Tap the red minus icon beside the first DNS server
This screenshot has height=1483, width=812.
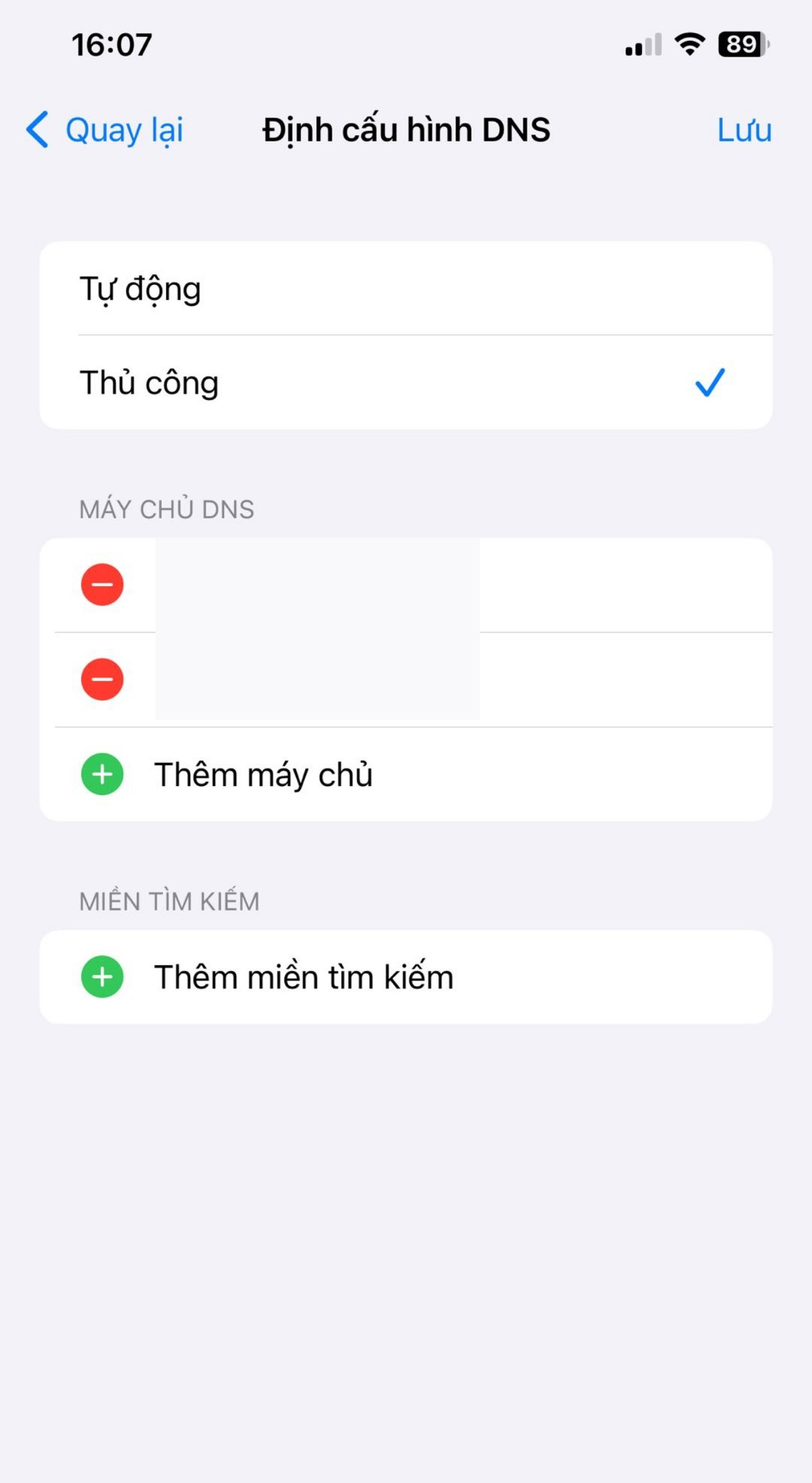coord(102,585)
